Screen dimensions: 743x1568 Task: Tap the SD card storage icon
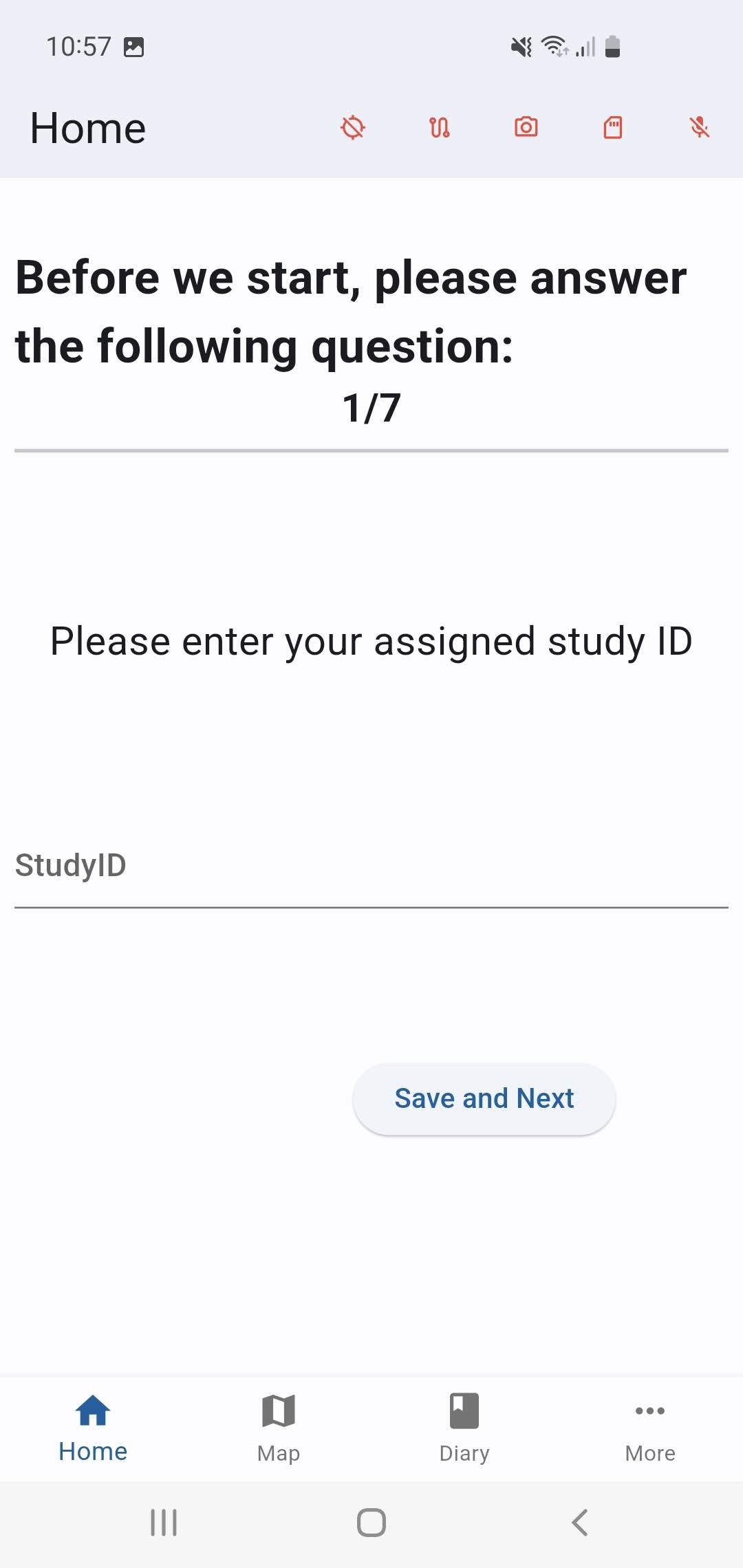pos(613,127)
